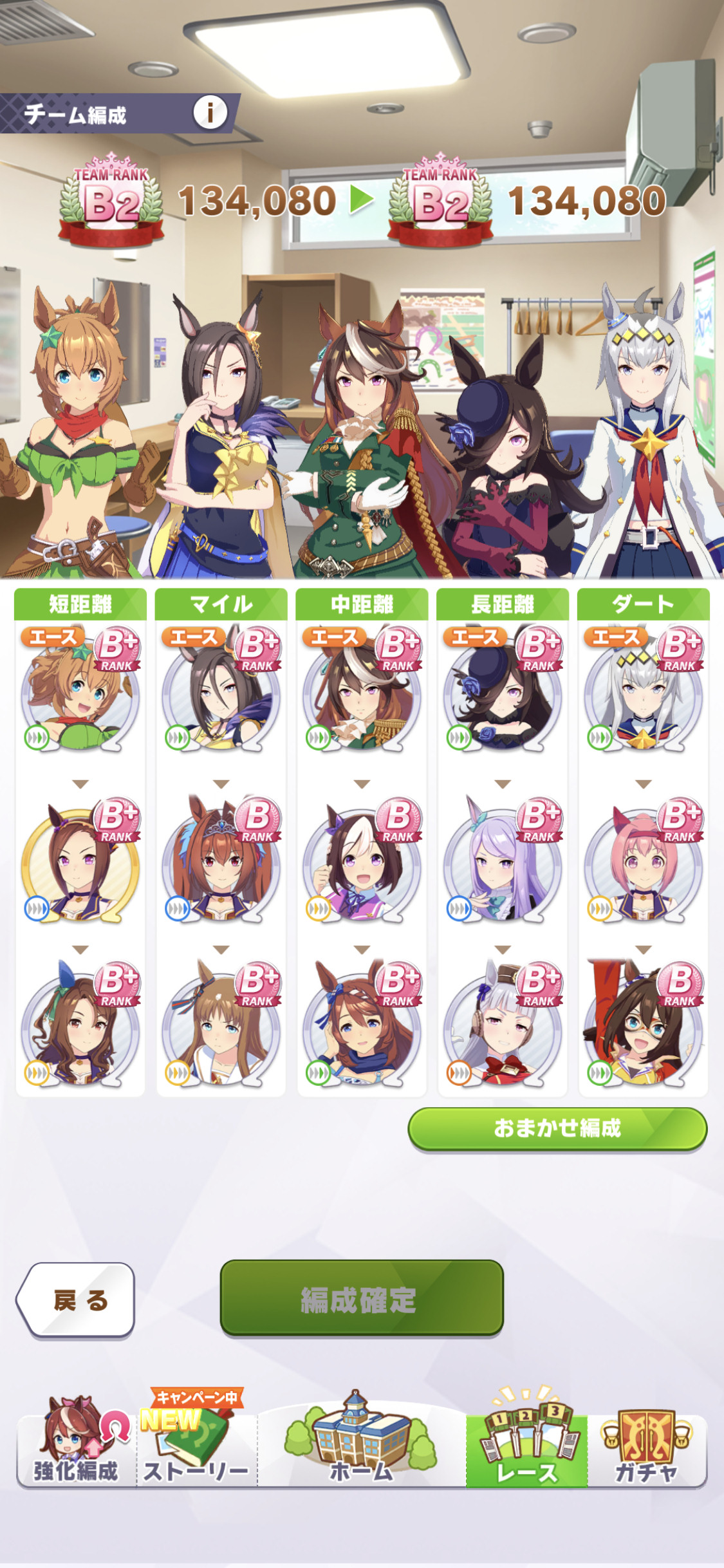Screen dimensions: 724x1568
Task: Go back with the 戻る button
Action: 75,1300
